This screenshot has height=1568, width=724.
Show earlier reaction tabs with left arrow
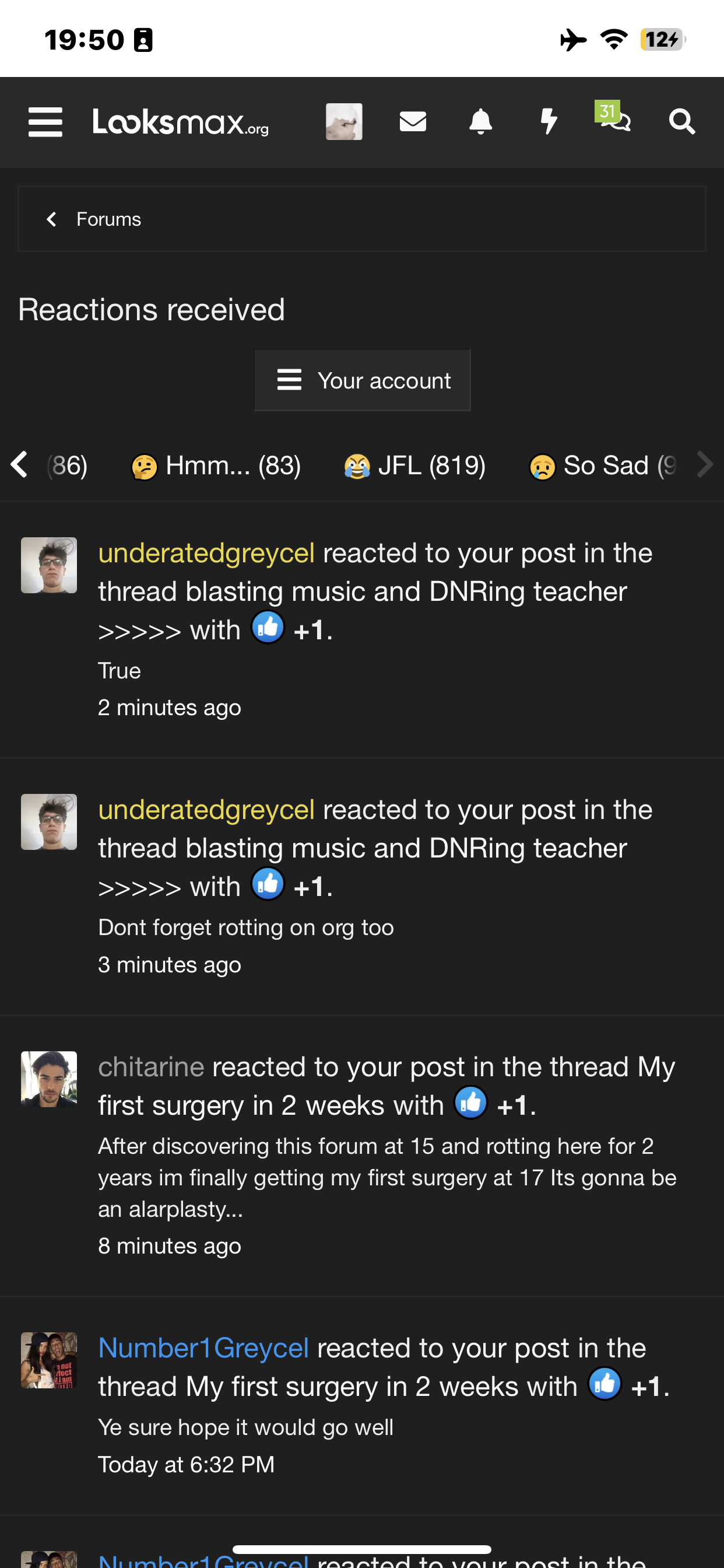click(19, 464)
